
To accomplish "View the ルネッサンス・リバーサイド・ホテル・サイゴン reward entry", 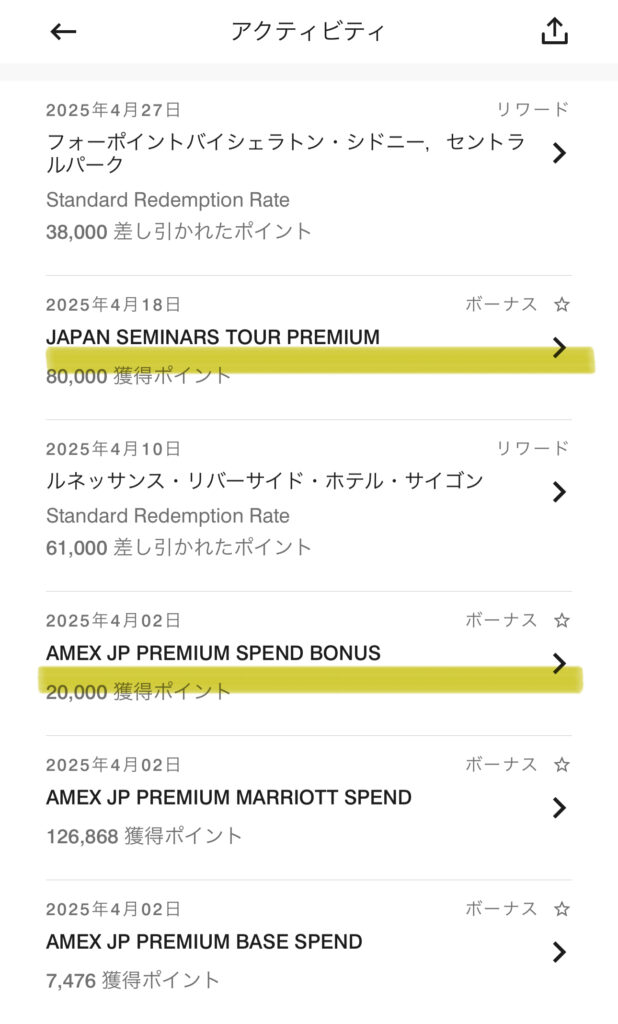I will pyautogui.click(x=309, y=505).
